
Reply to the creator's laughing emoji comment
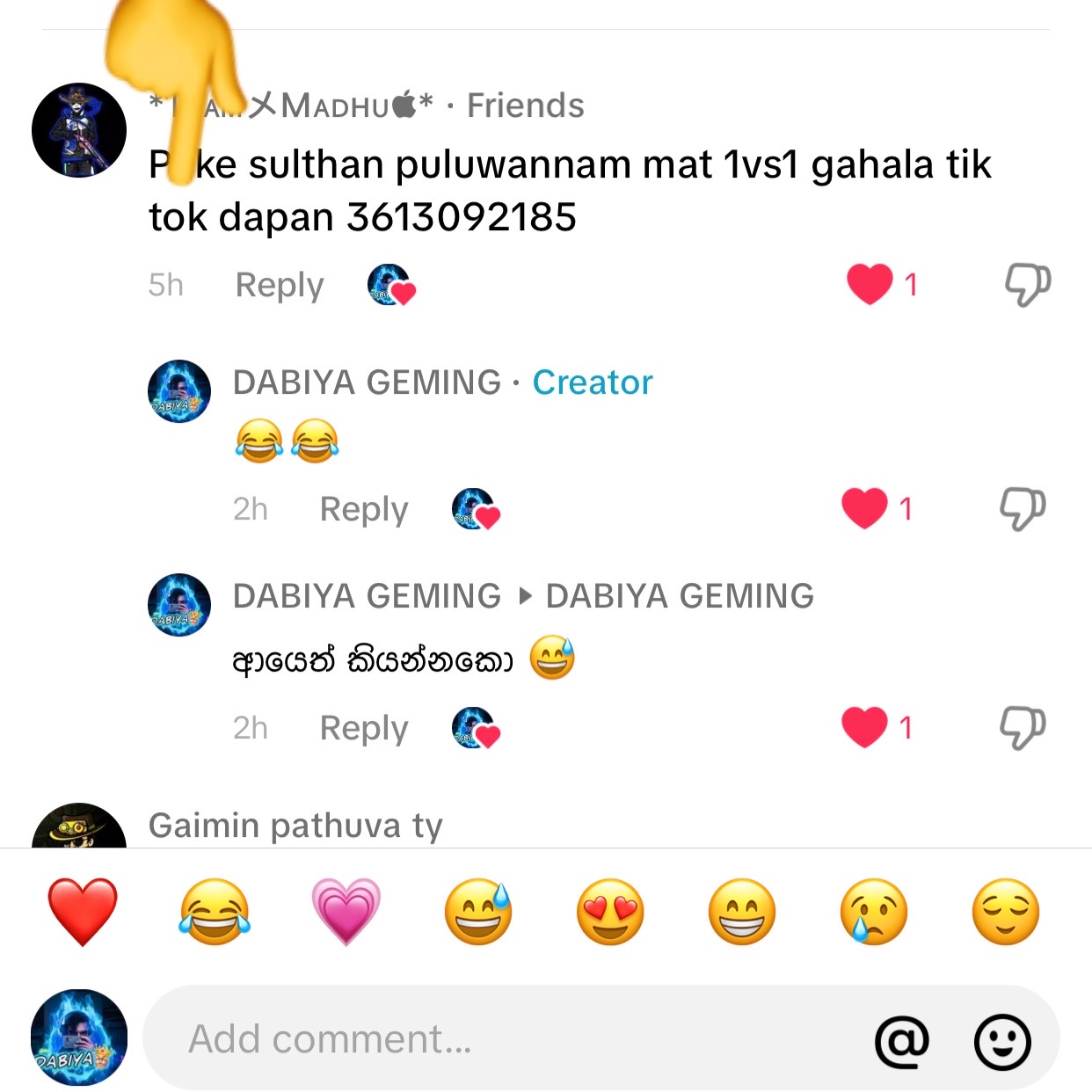pyautogui.click(x=364, y=509)
